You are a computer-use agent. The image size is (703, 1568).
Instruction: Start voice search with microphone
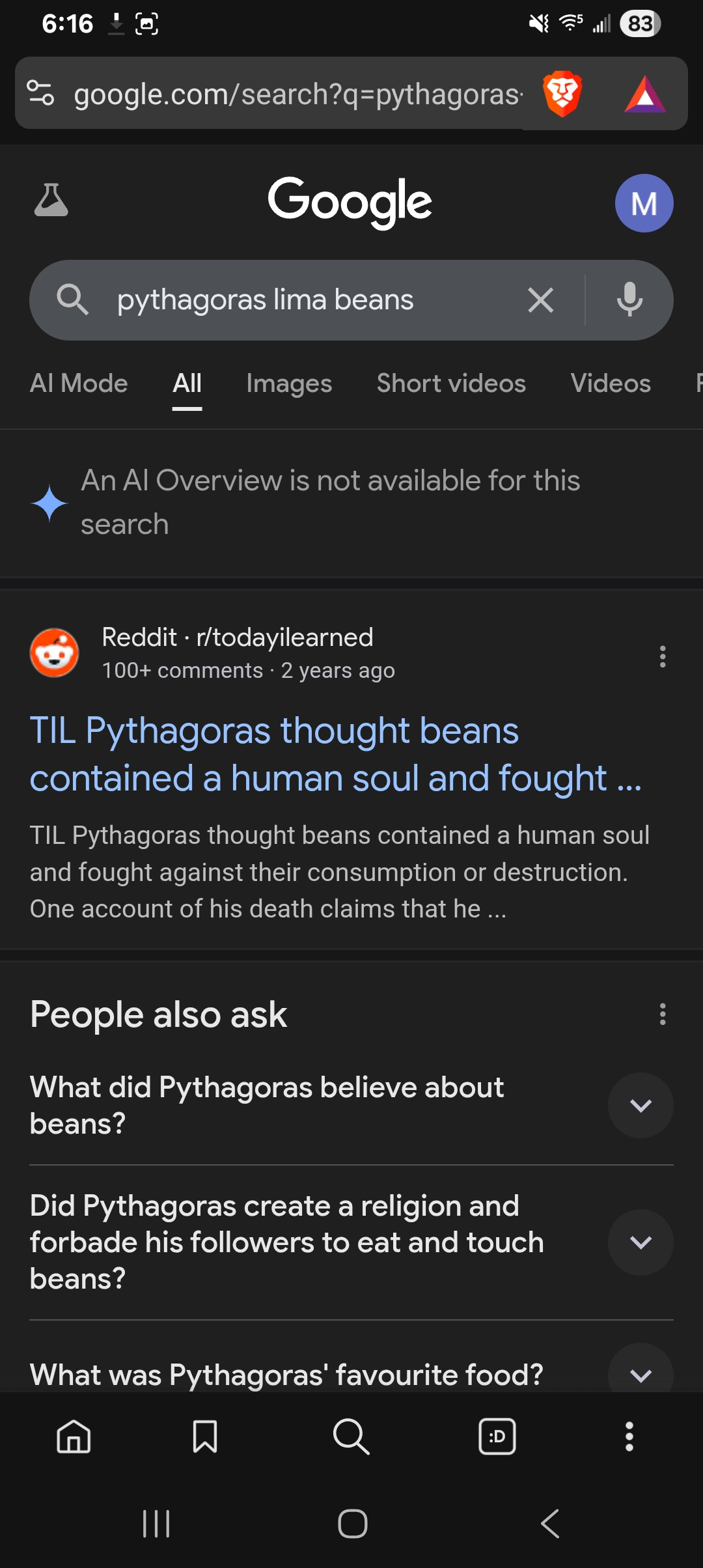[x=629, y=300]
